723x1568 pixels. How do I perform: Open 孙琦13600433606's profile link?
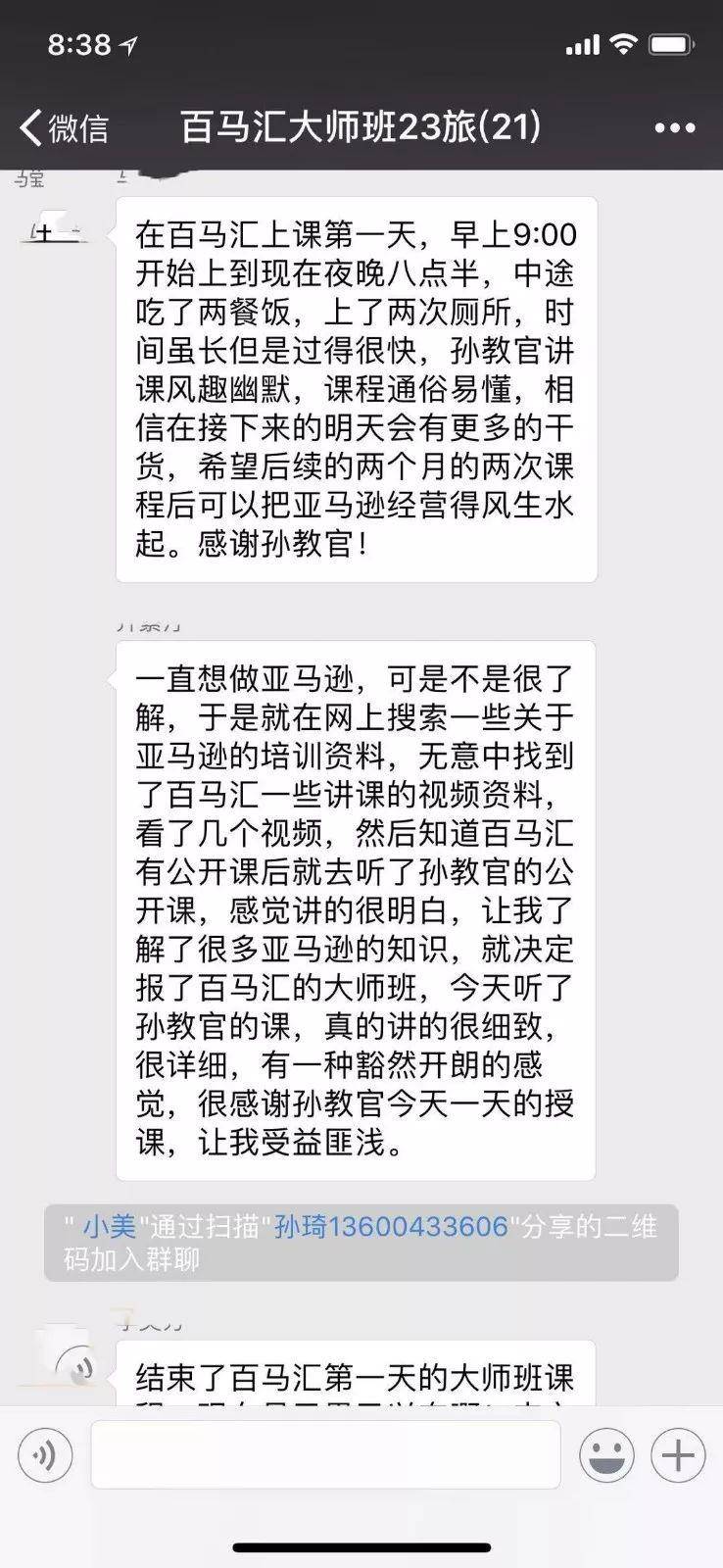391,1227
